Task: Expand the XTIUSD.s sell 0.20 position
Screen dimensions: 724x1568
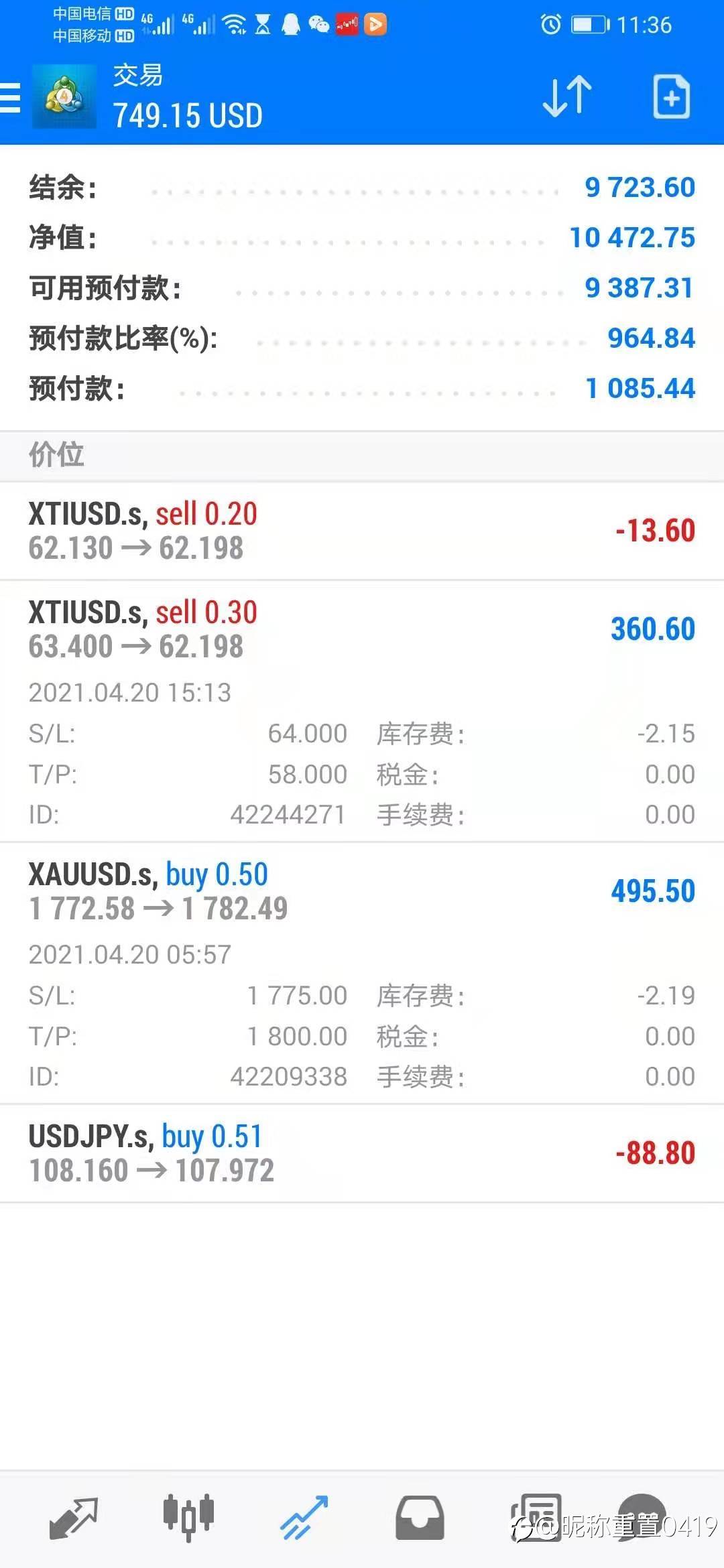Action: coord(362,531)
